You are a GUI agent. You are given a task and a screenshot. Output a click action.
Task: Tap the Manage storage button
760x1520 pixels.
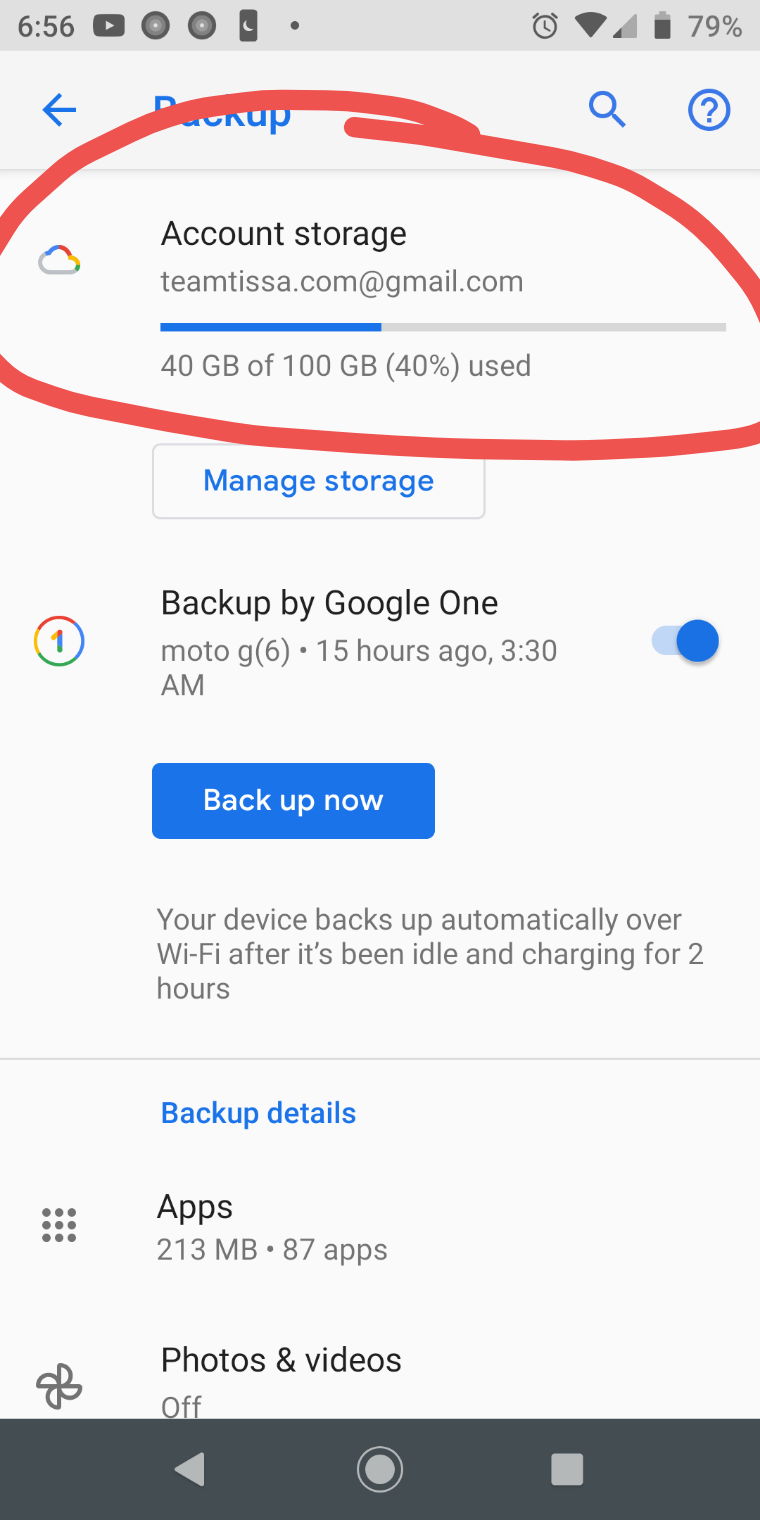point(318,481)
